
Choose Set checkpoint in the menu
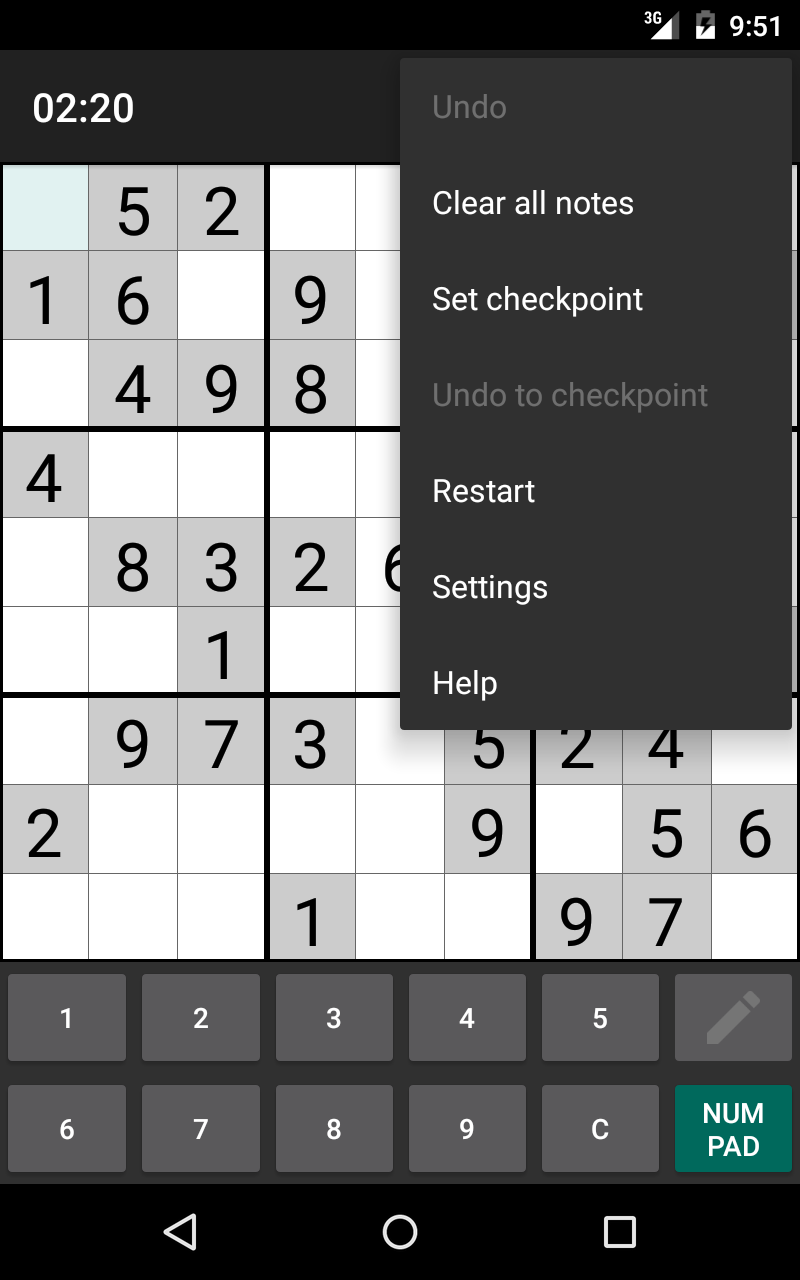[x=537, y=299]
